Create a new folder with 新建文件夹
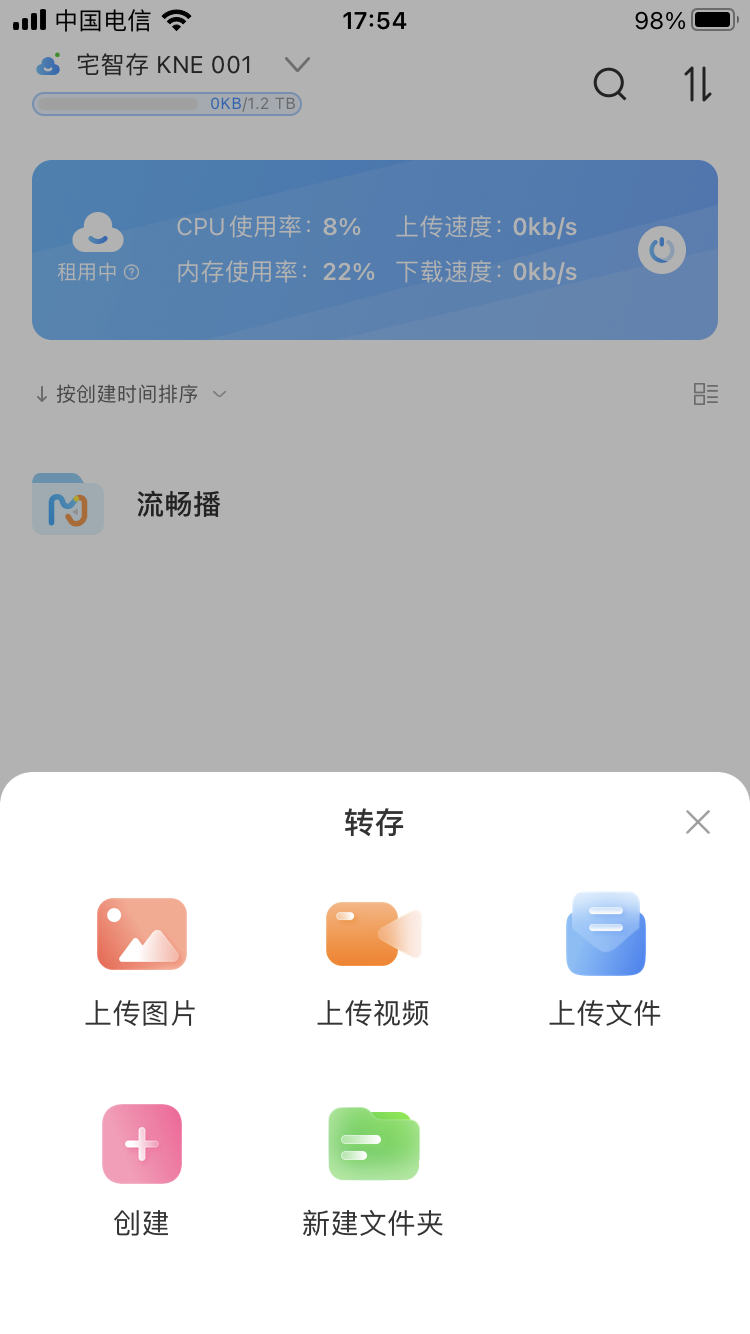Screen dimensions: 750x1334 (x=373, y=1145)
